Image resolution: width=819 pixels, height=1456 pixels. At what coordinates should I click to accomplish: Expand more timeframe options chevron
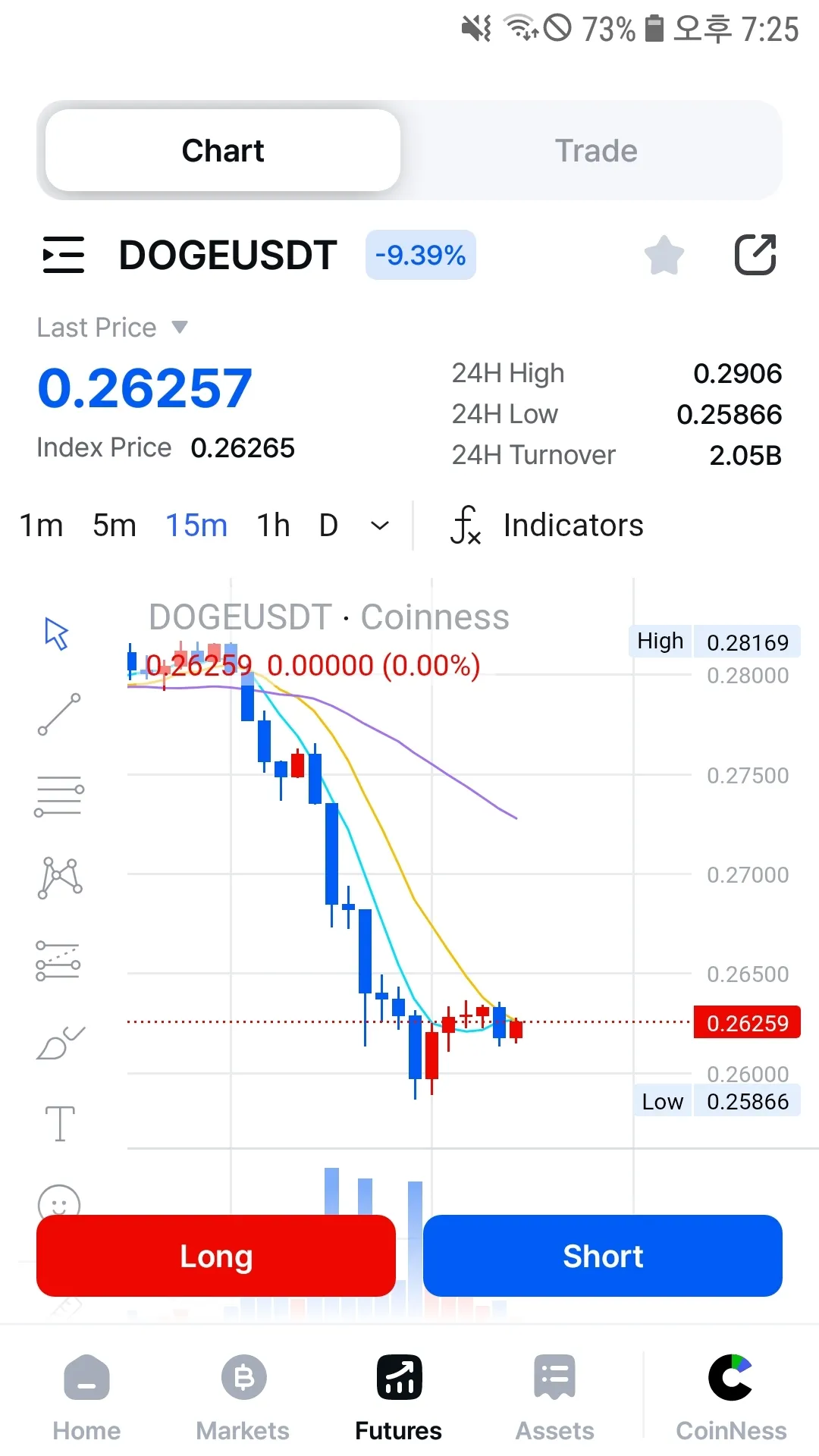pyautogui.click(x=380, y=526)
